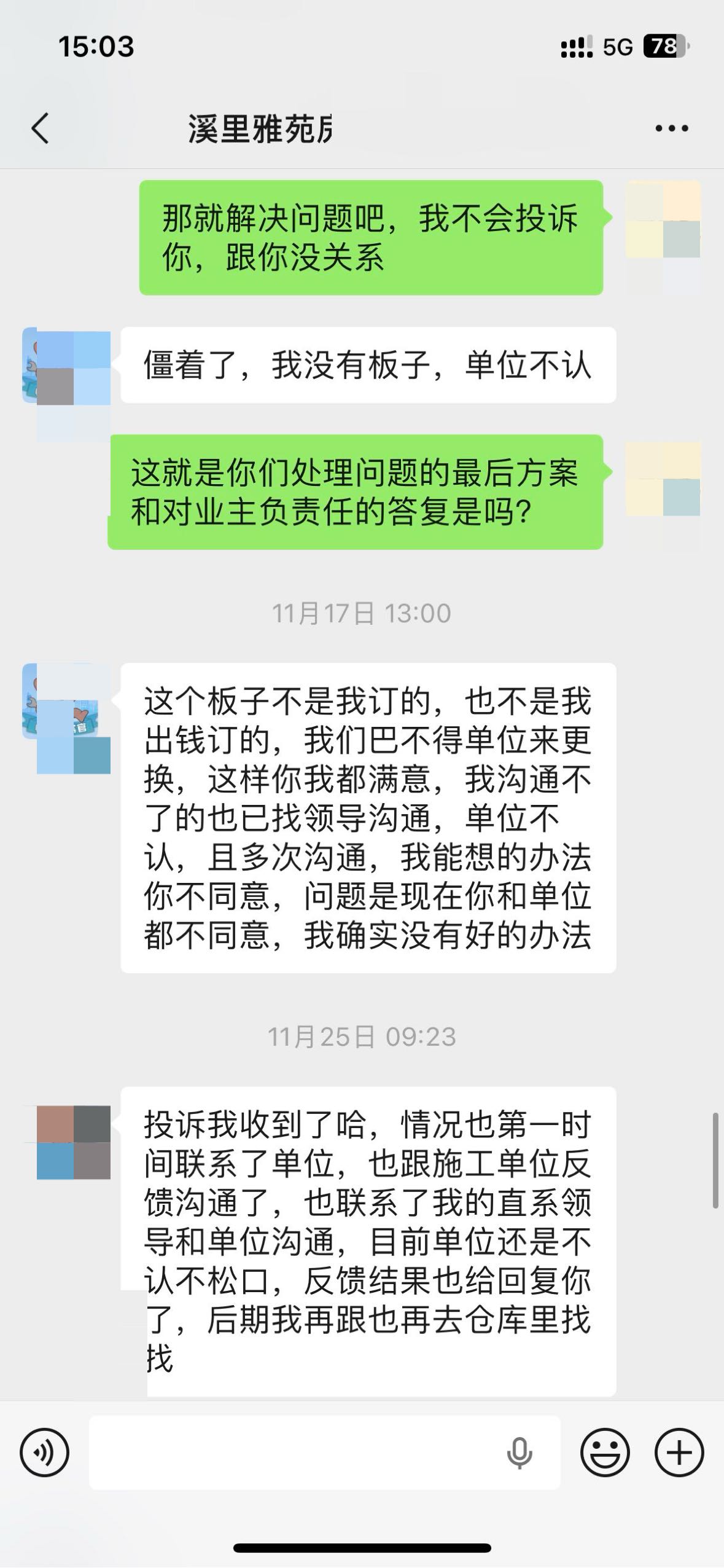Open the emoji sticker panel

[605, 1452]
